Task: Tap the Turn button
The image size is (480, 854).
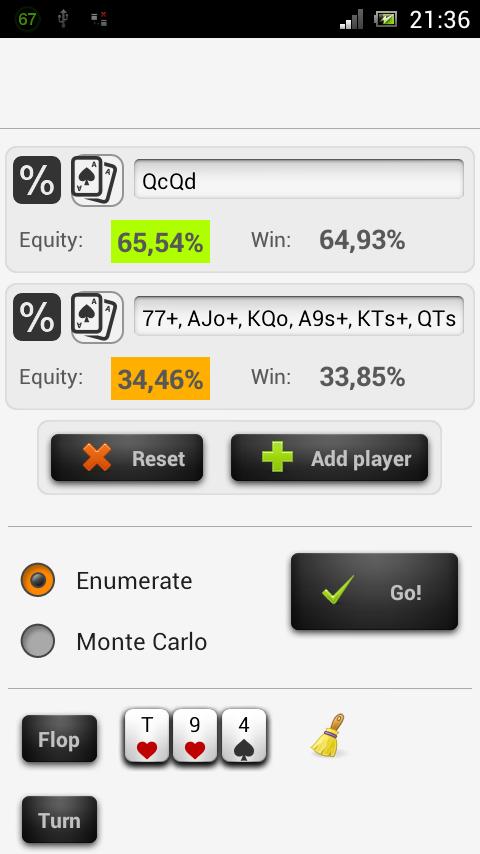Action: point(59,820)
